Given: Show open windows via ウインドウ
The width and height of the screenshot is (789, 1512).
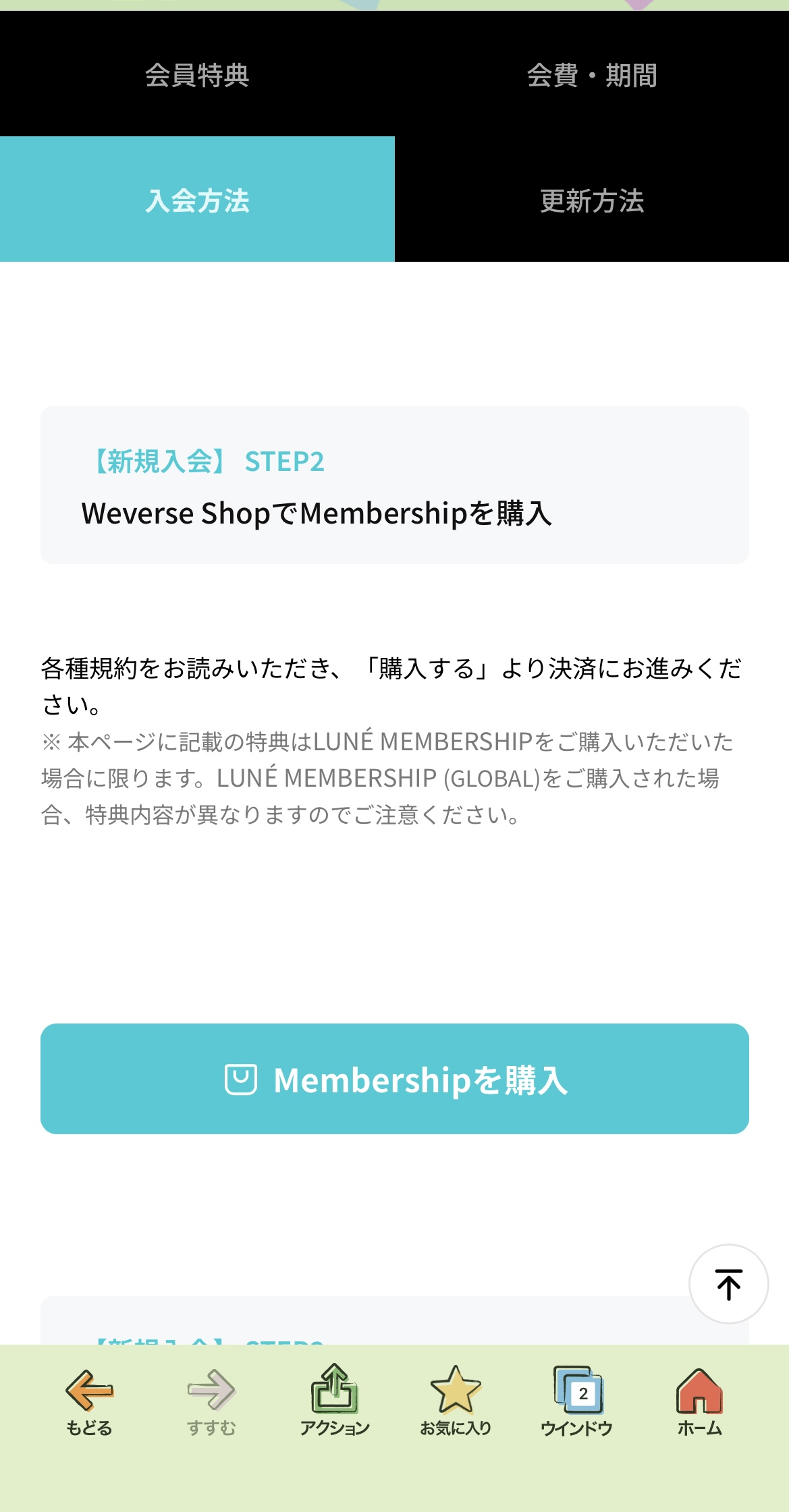Looking at the screenshot, I should point(577,1401).
